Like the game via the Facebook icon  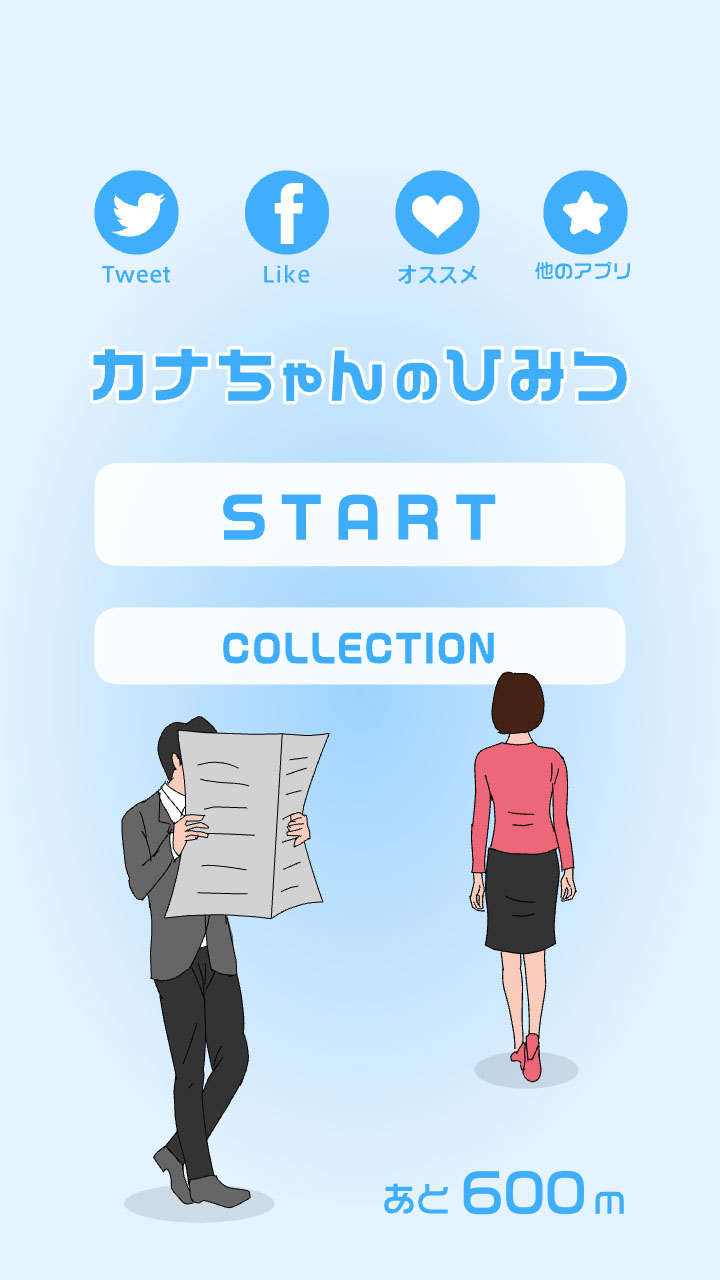[287, 213]
